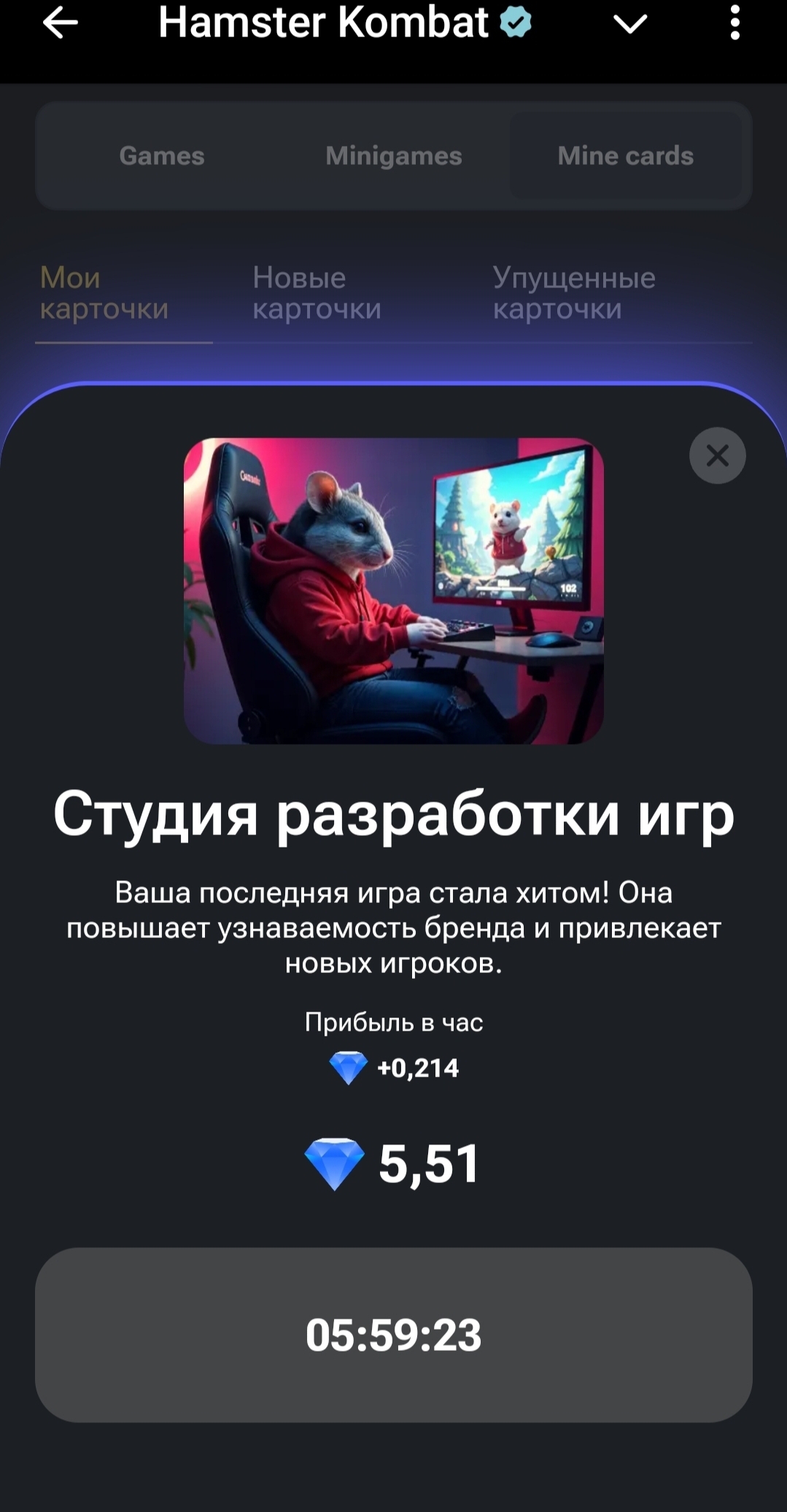The width and height of the screenshot is (787, 1512).
Task: Select the Mine cards tab
Action: click(626, 155)
